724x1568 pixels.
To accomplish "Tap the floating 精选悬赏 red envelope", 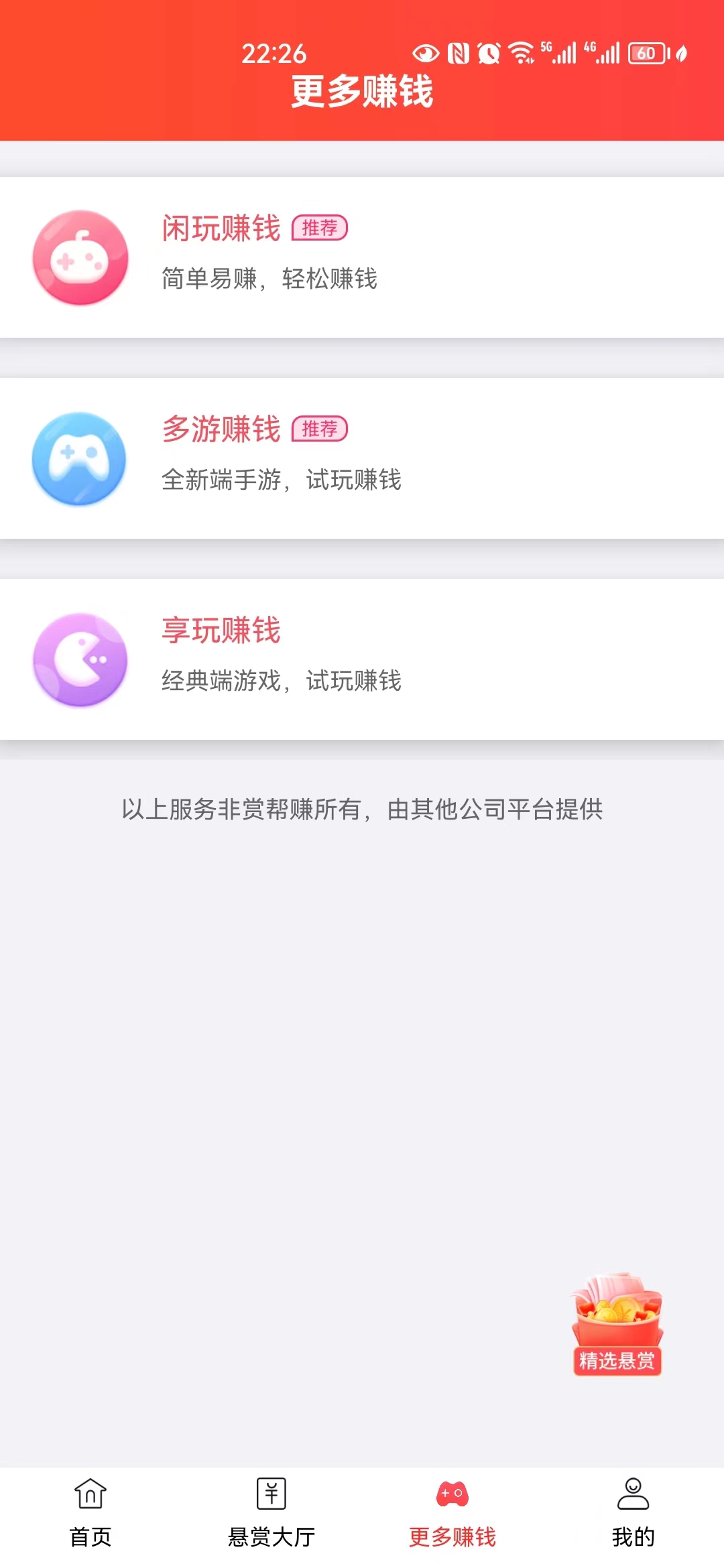I will click(x=617, y=1324).
